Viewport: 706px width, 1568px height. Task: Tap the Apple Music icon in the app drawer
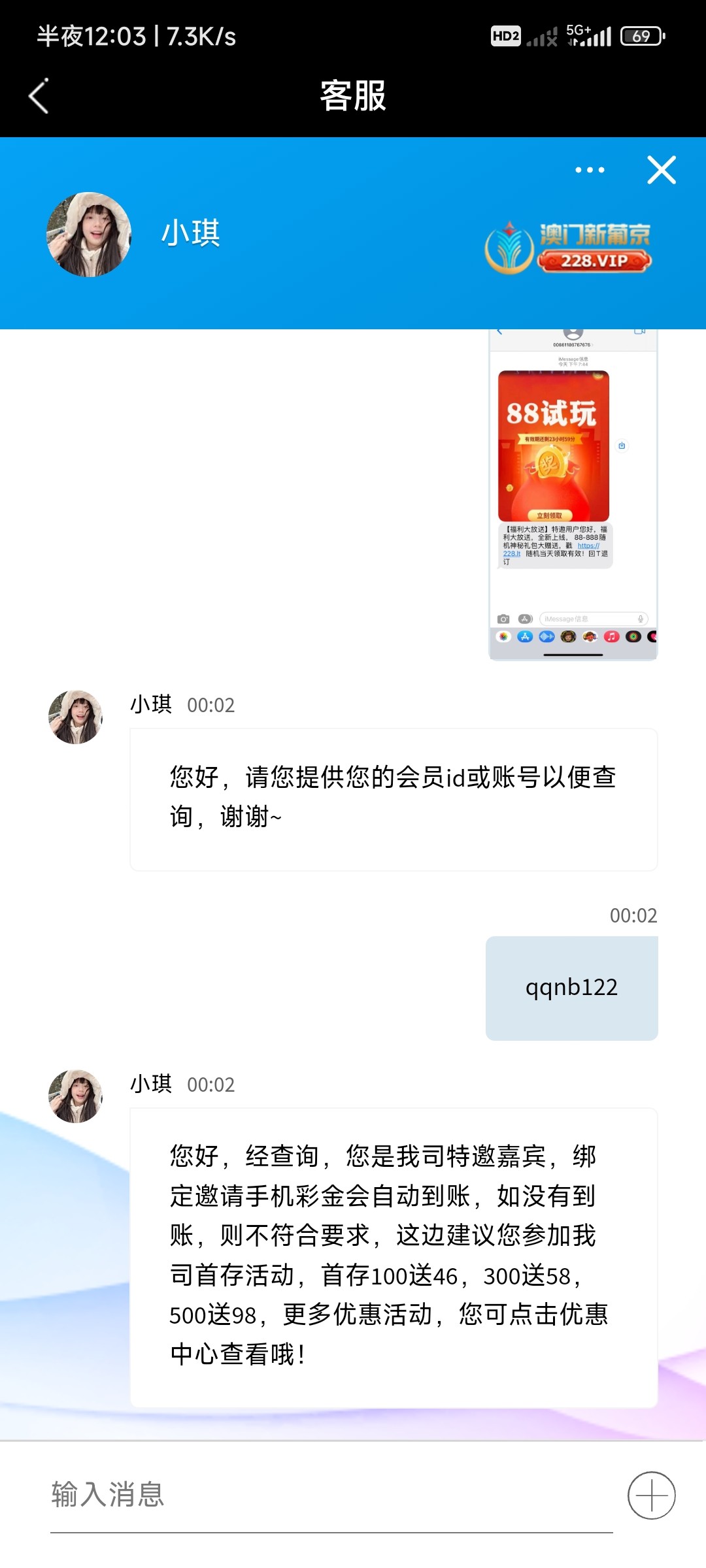tap(611, 636)
